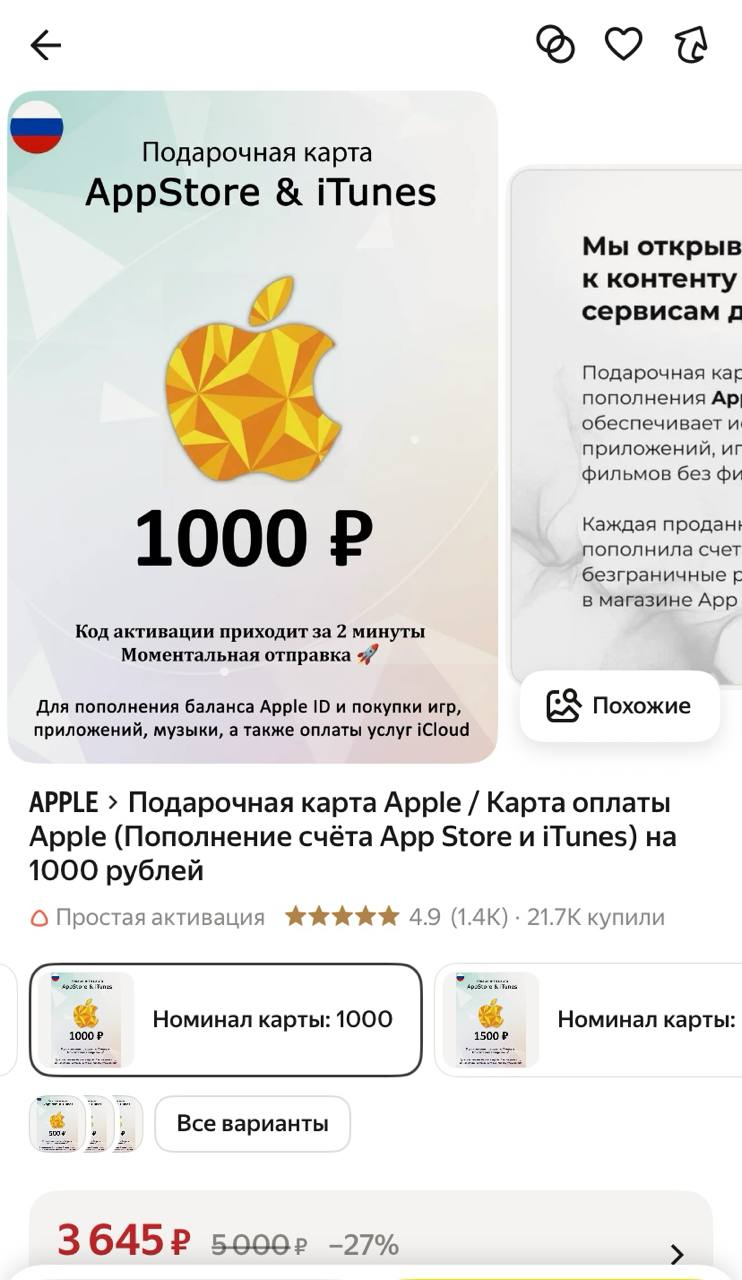Share this product page
742x1280 pixels.
coord(692,45)
